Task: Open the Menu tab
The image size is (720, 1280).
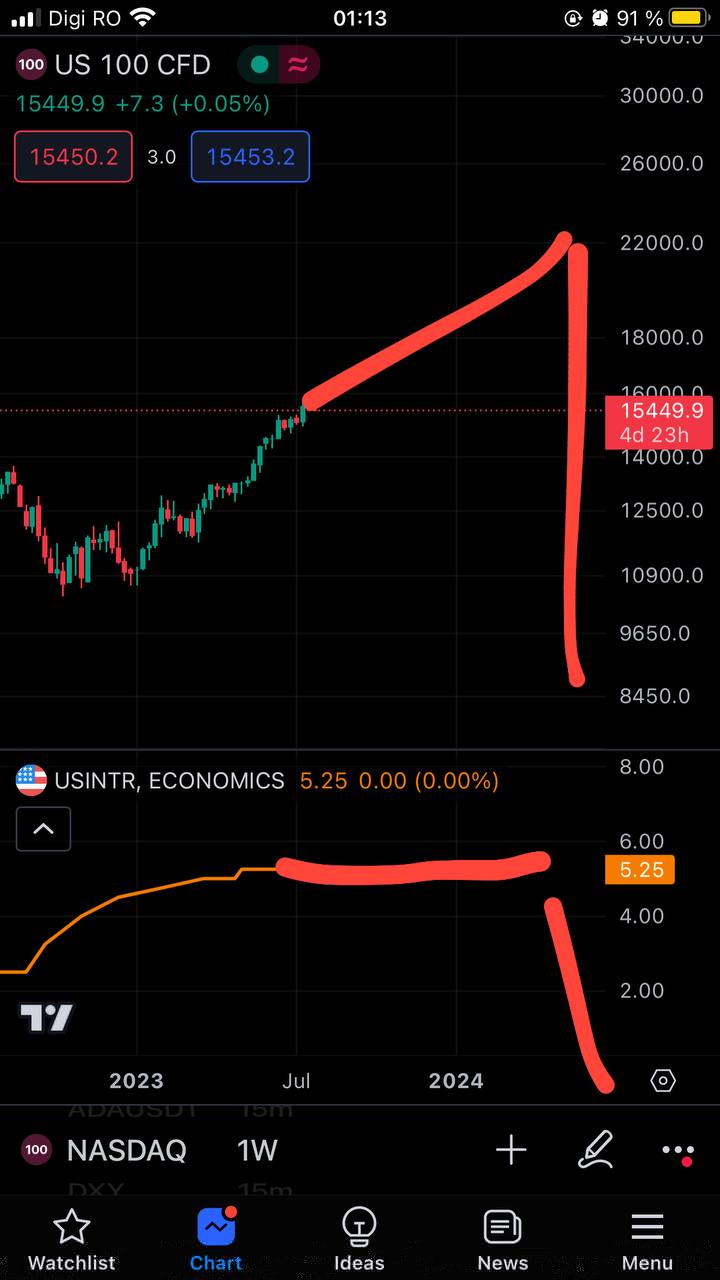Action: pyautogui.click(x=647, y=1240)
